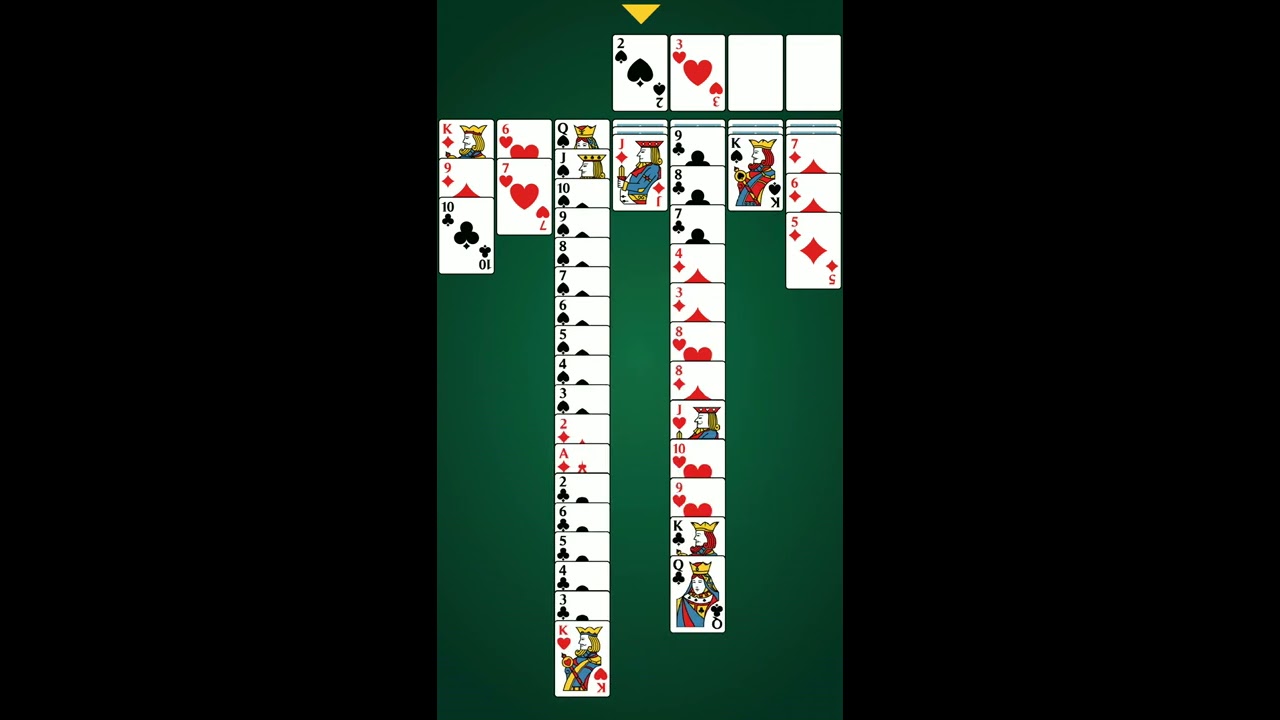Image resolution: width=1280 pixels, height=720 pixels.
Task: Expand the yellow arrow menu at top
Action: click(x=640, y=13)
